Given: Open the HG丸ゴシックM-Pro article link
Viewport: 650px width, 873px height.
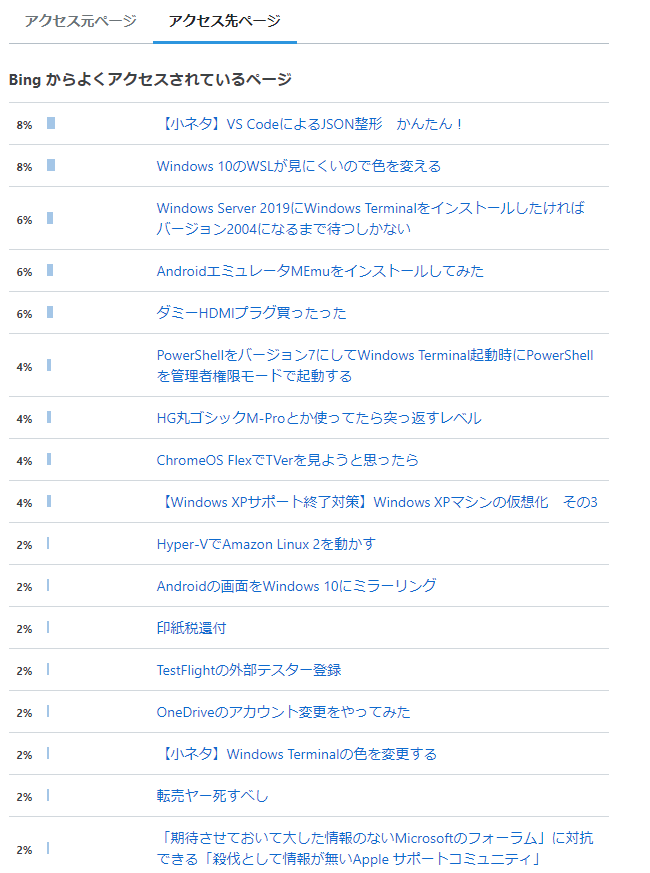Looking at the screenshot, I should coord(318,418).
